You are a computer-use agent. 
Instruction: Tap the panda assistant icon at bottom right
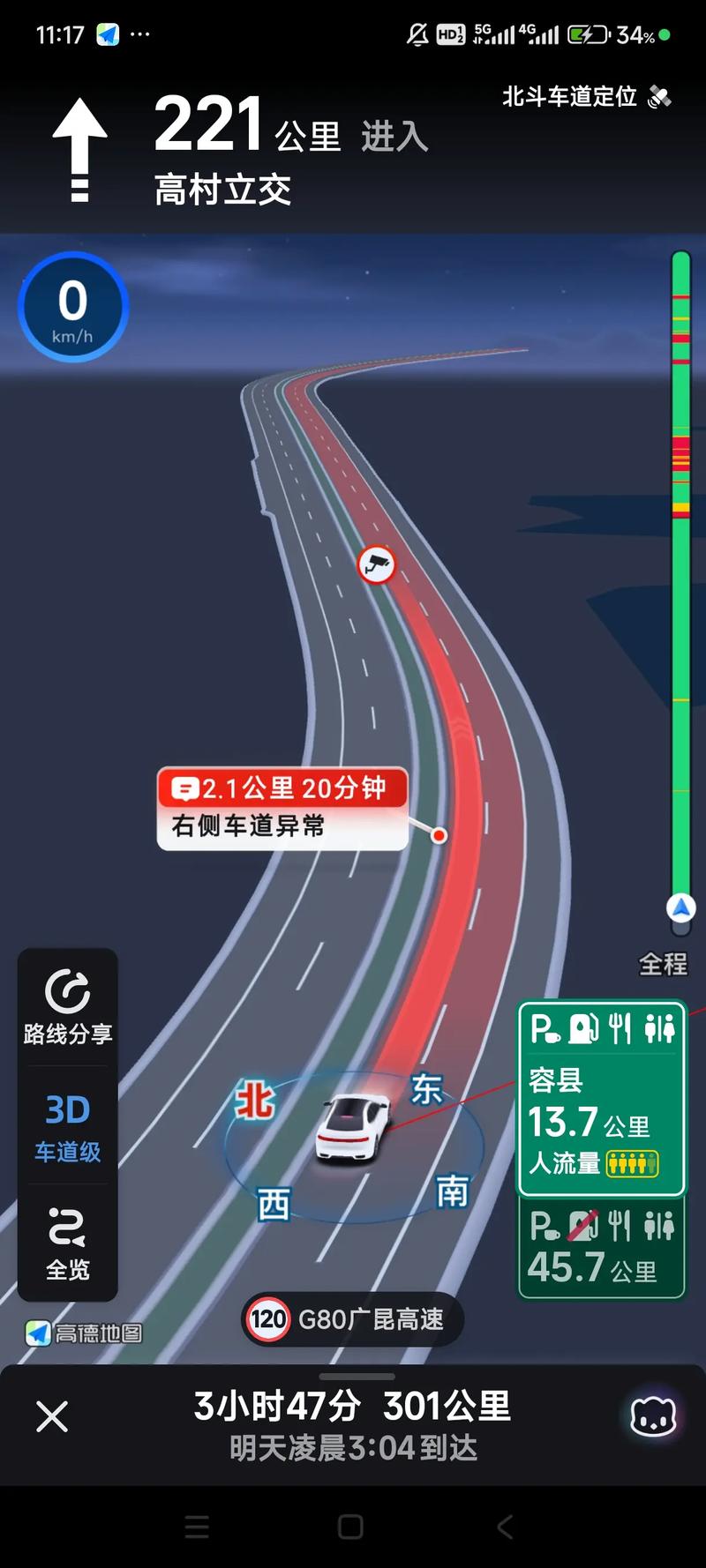click(653, 1417)
